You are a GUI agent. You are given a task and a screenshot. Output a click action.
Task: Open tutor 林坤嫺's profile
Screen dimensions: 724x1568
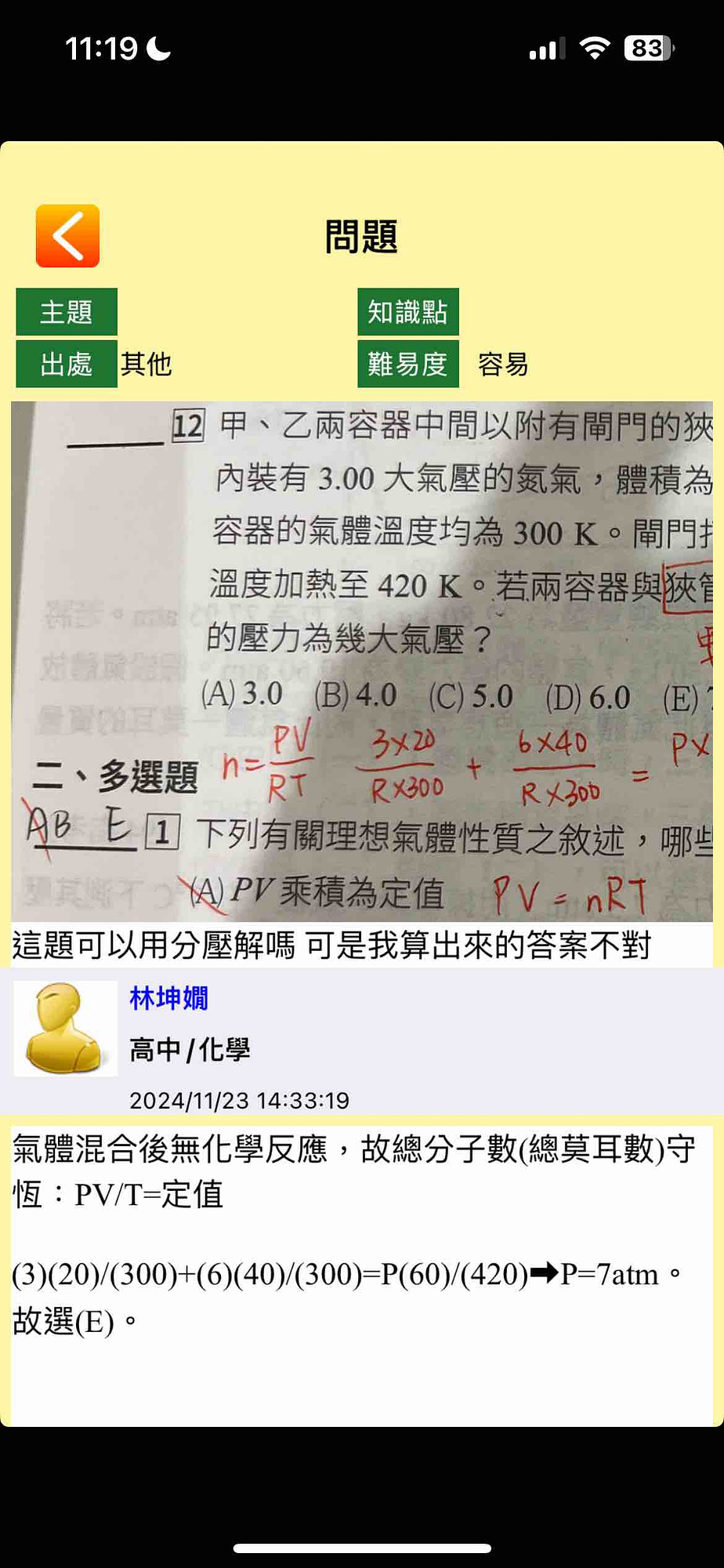click(x=168, y=998)
